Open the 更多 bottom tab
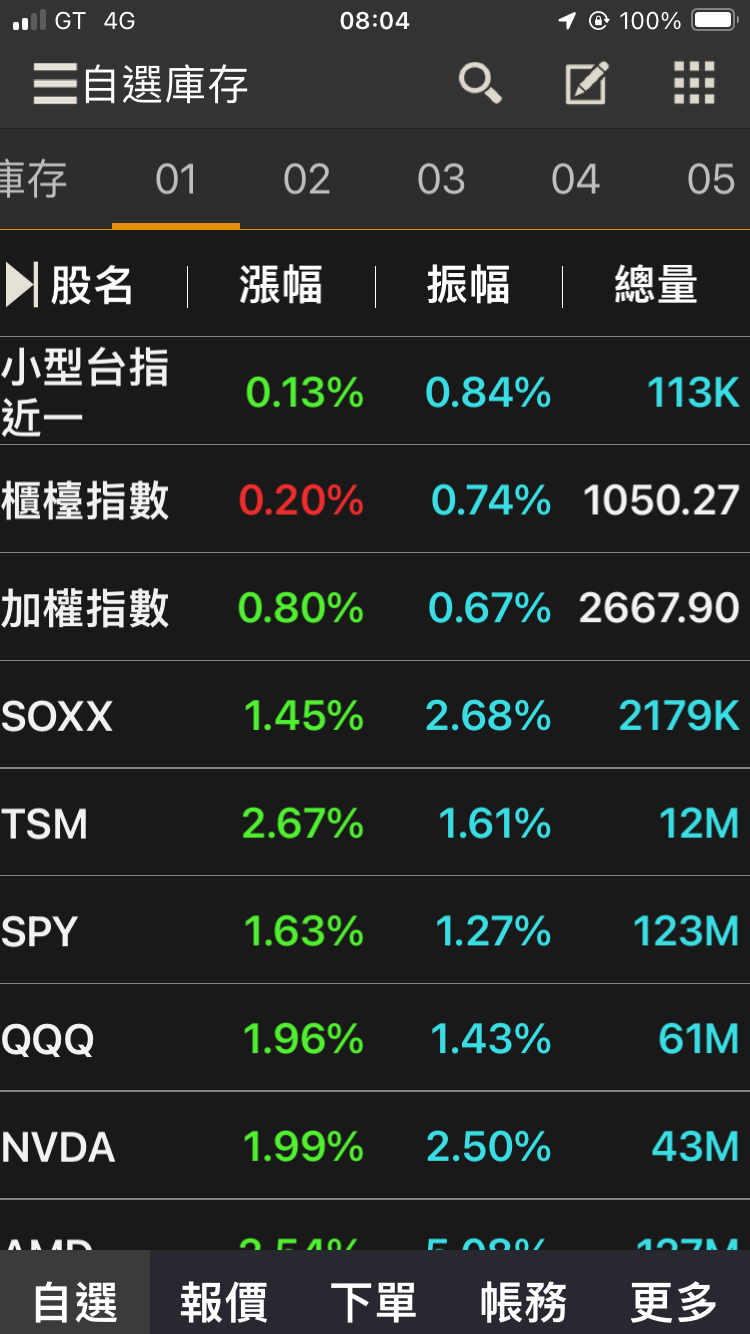Image resolution: width=750 pixels, height=1334 pixels. [674, 1302]
